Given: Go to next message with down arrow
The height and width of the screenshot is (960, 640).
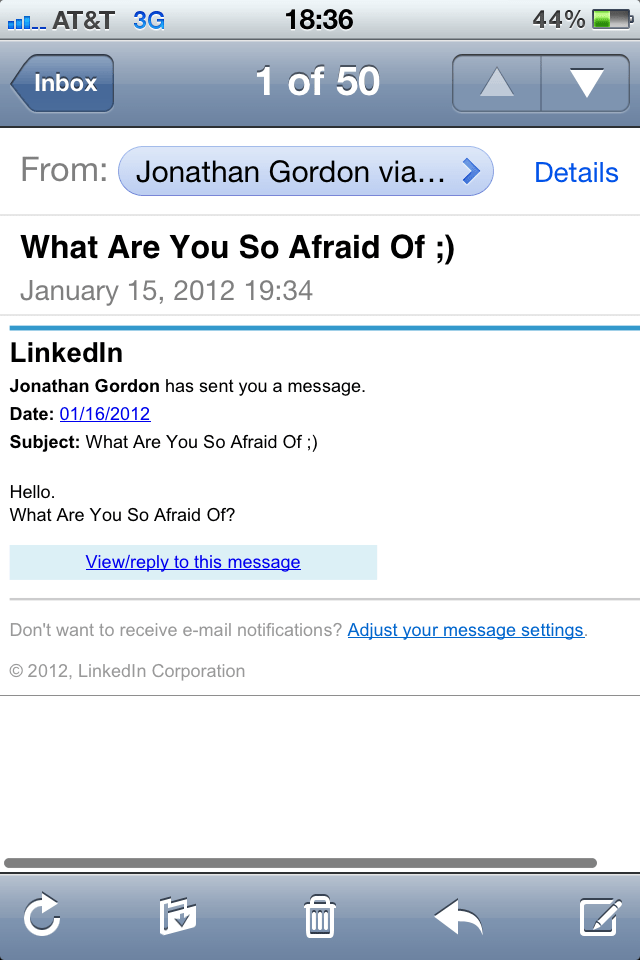Looking at the screenshot, I should click(585, 83).
